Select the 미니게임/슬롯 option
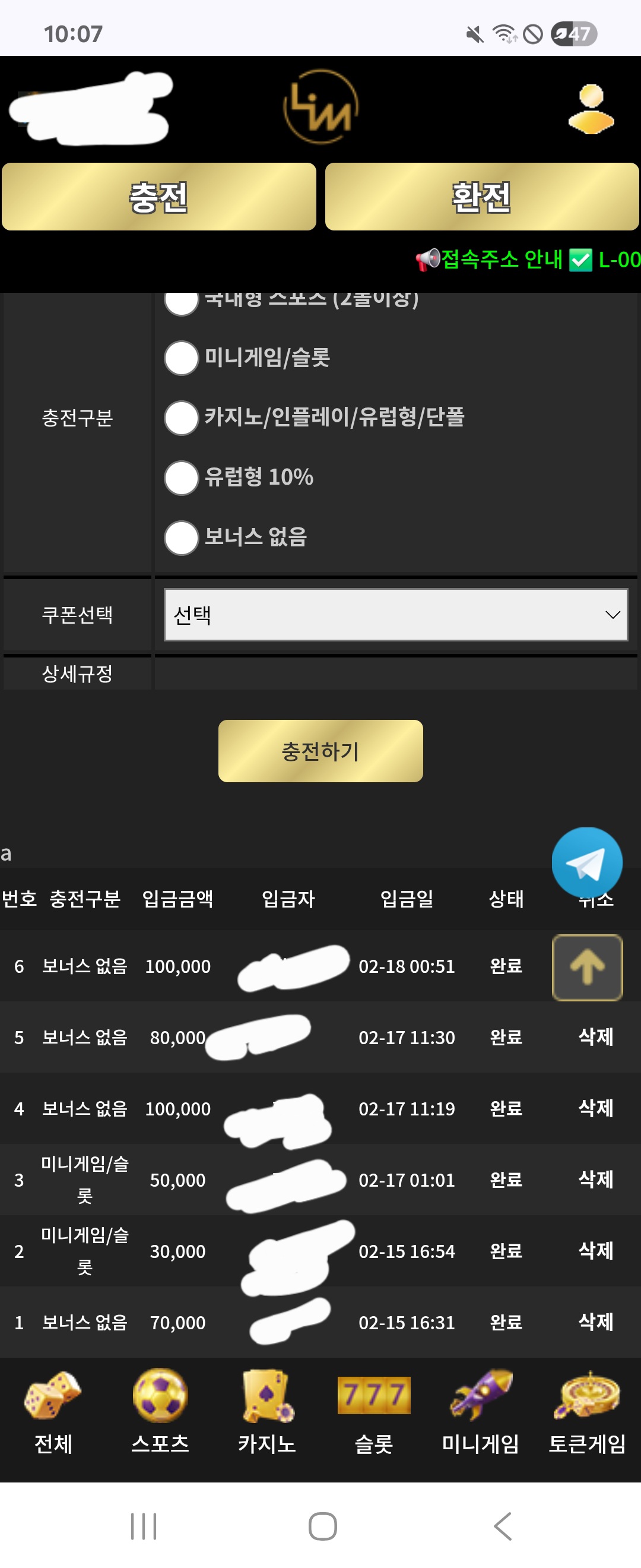641x1568 pixels. pyautogui.click(x=181, y=358)
